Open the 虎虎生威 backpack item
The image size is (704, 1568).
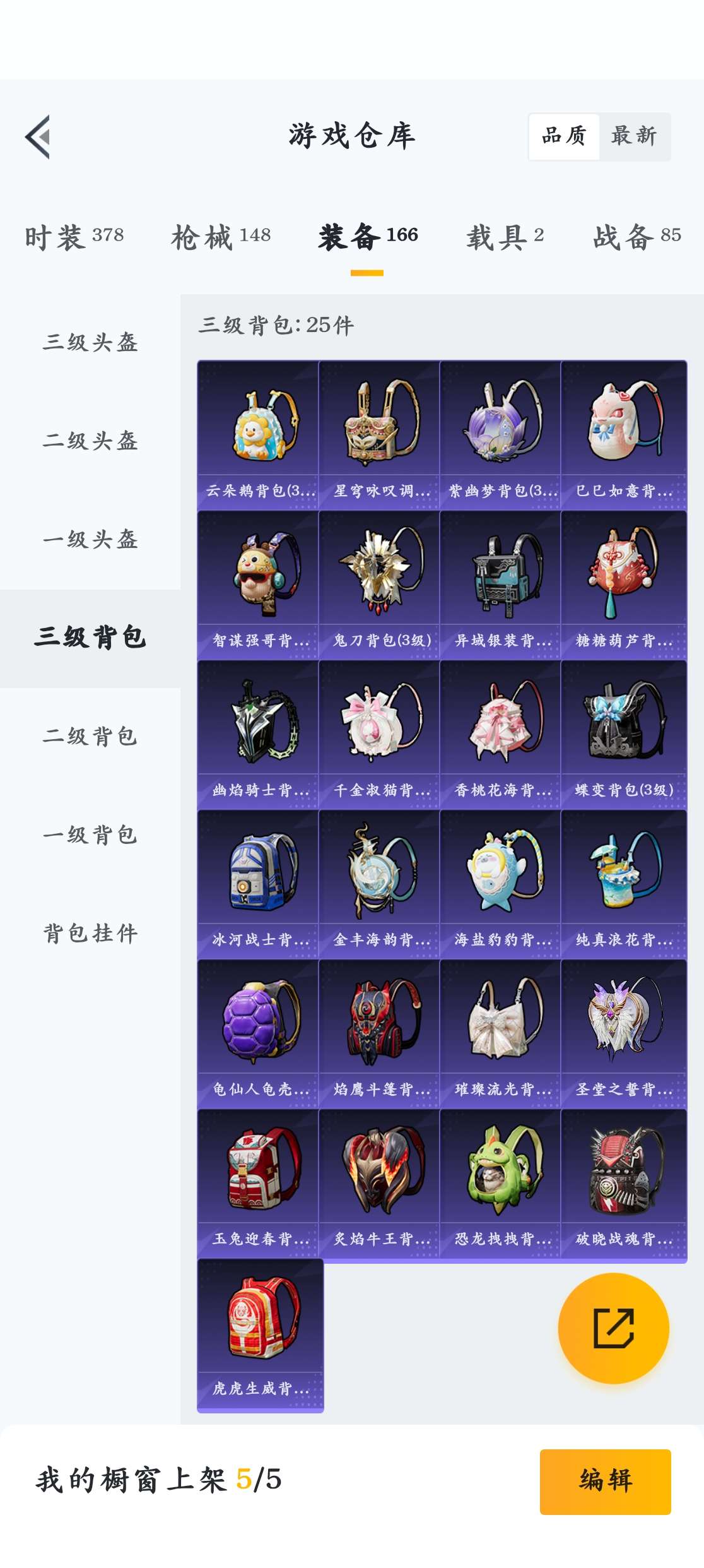260,1334
